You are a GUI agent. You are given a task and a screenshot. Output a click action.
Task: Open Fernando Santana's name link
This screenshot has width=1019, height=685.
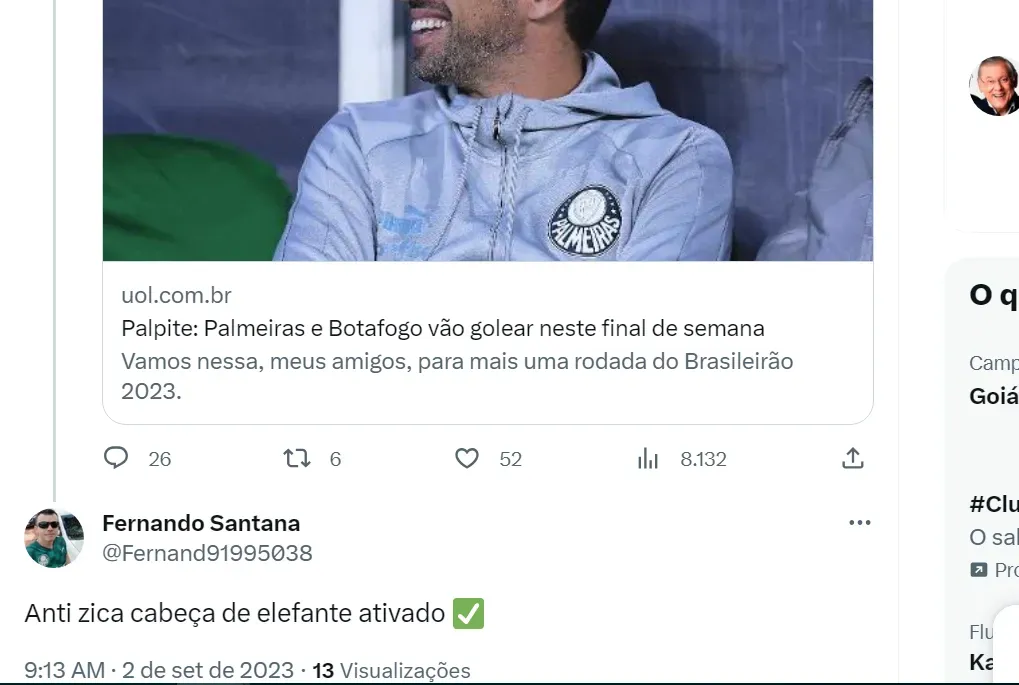point(201,523)
